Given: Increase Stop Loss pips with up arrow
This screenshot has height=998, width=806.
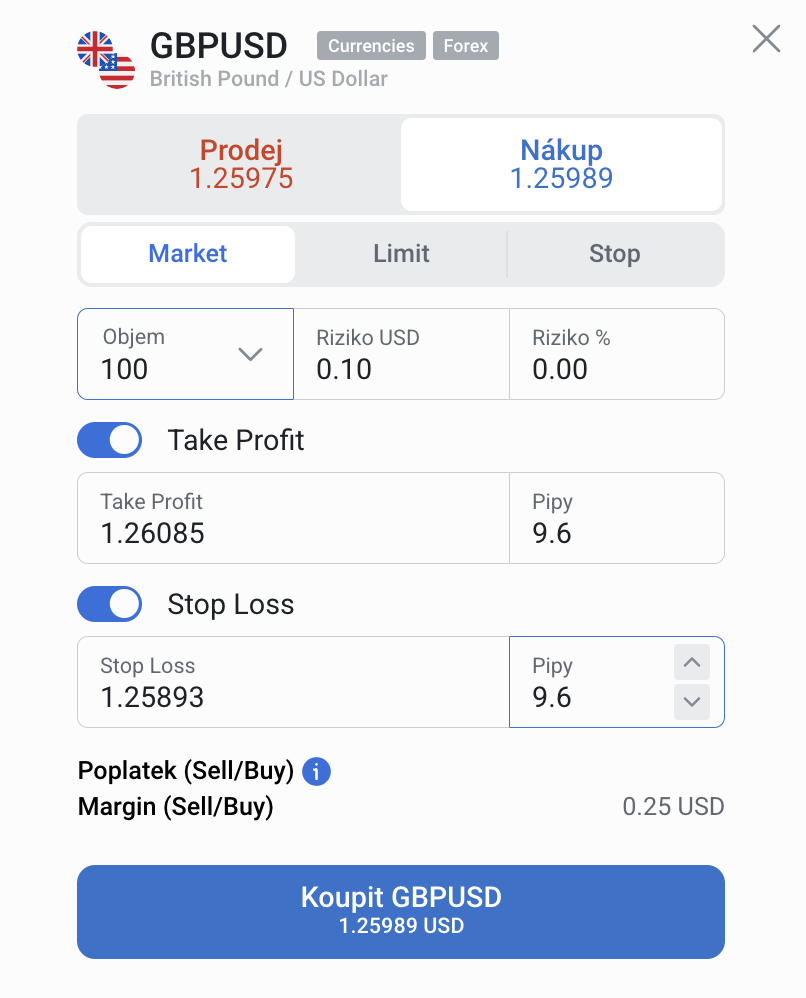Looking at the screenshot, I should click(692, 662).
